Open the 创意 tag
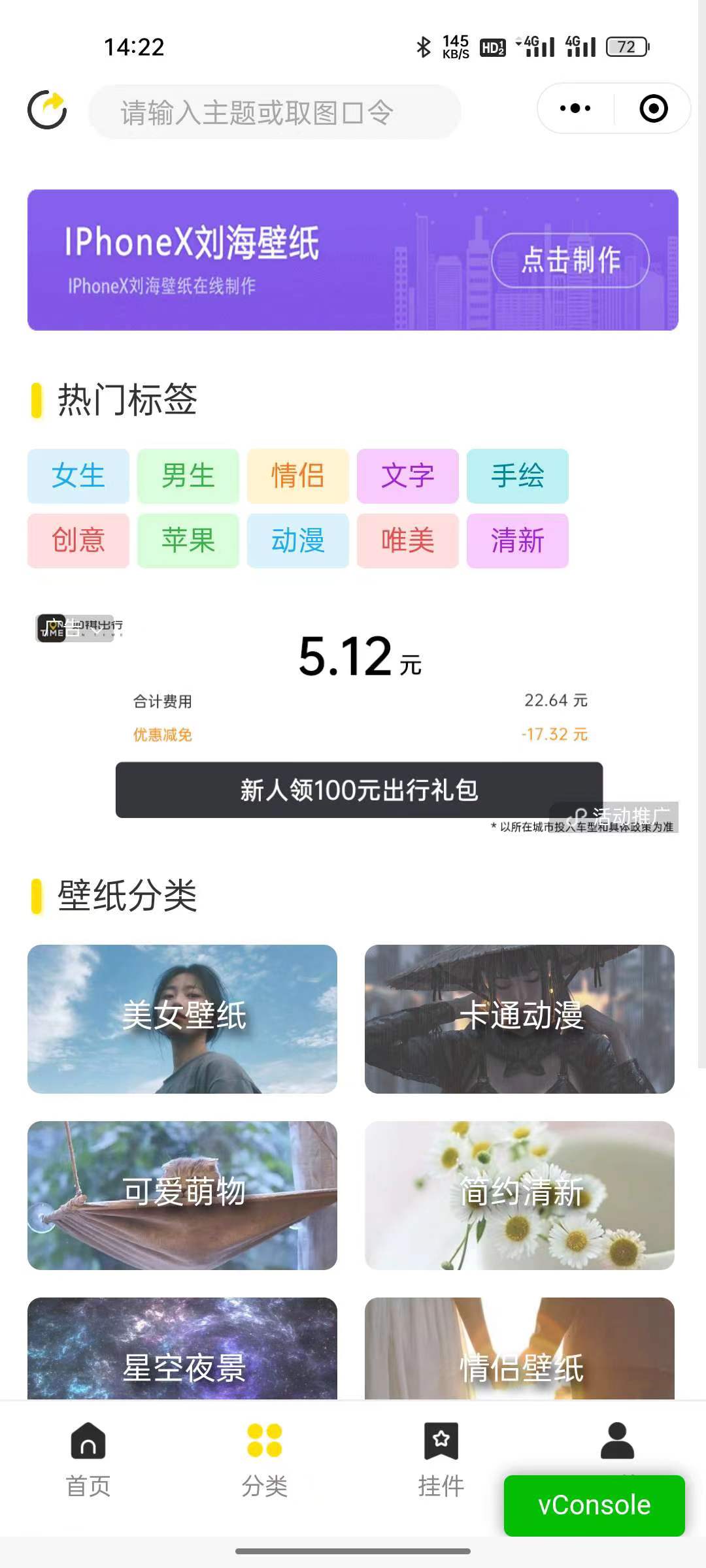The height and width of the screenshot is (1568, 706). click(x=78, y=541)
